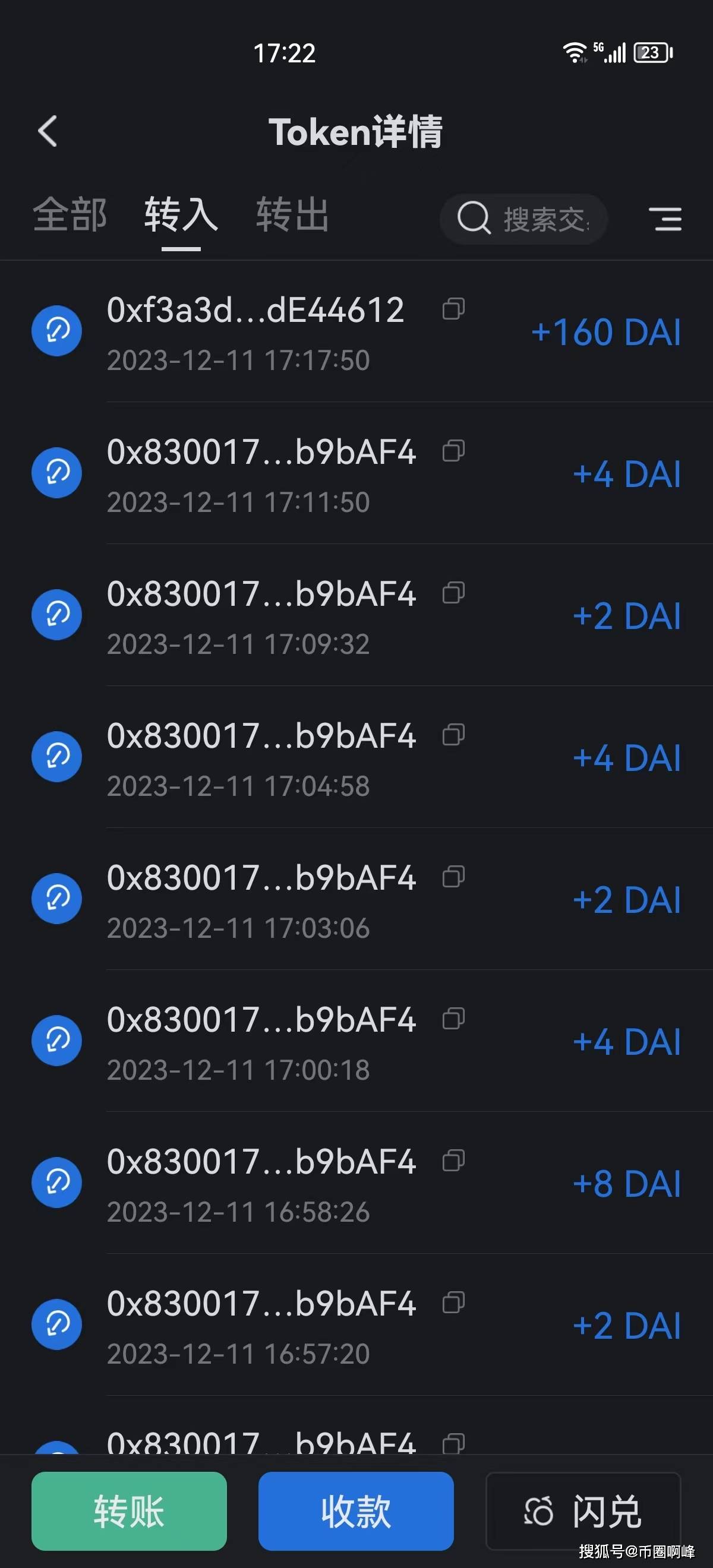Tap the magnifier icon in the search bar

[474, 219]
